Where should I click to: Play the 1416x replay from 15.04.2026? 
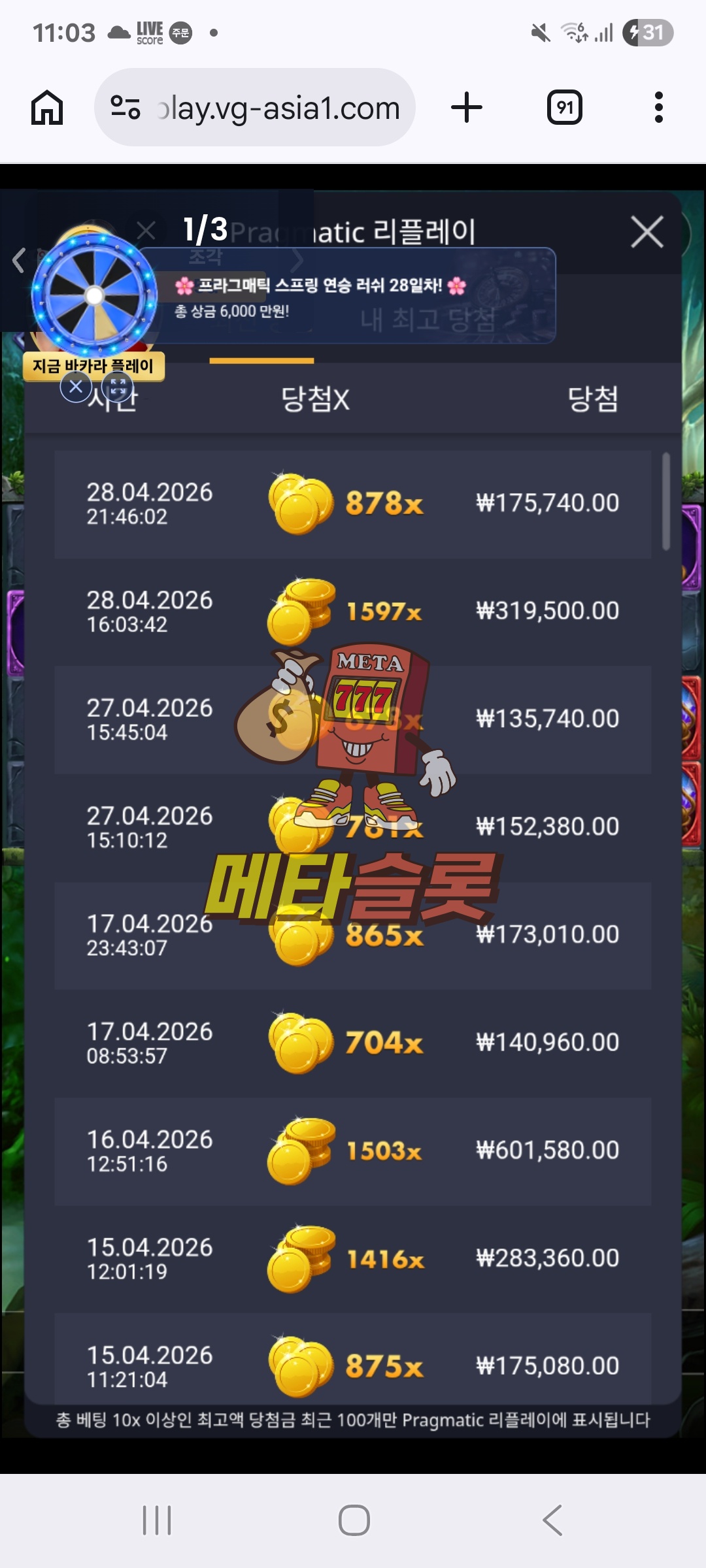[353, 1258]
